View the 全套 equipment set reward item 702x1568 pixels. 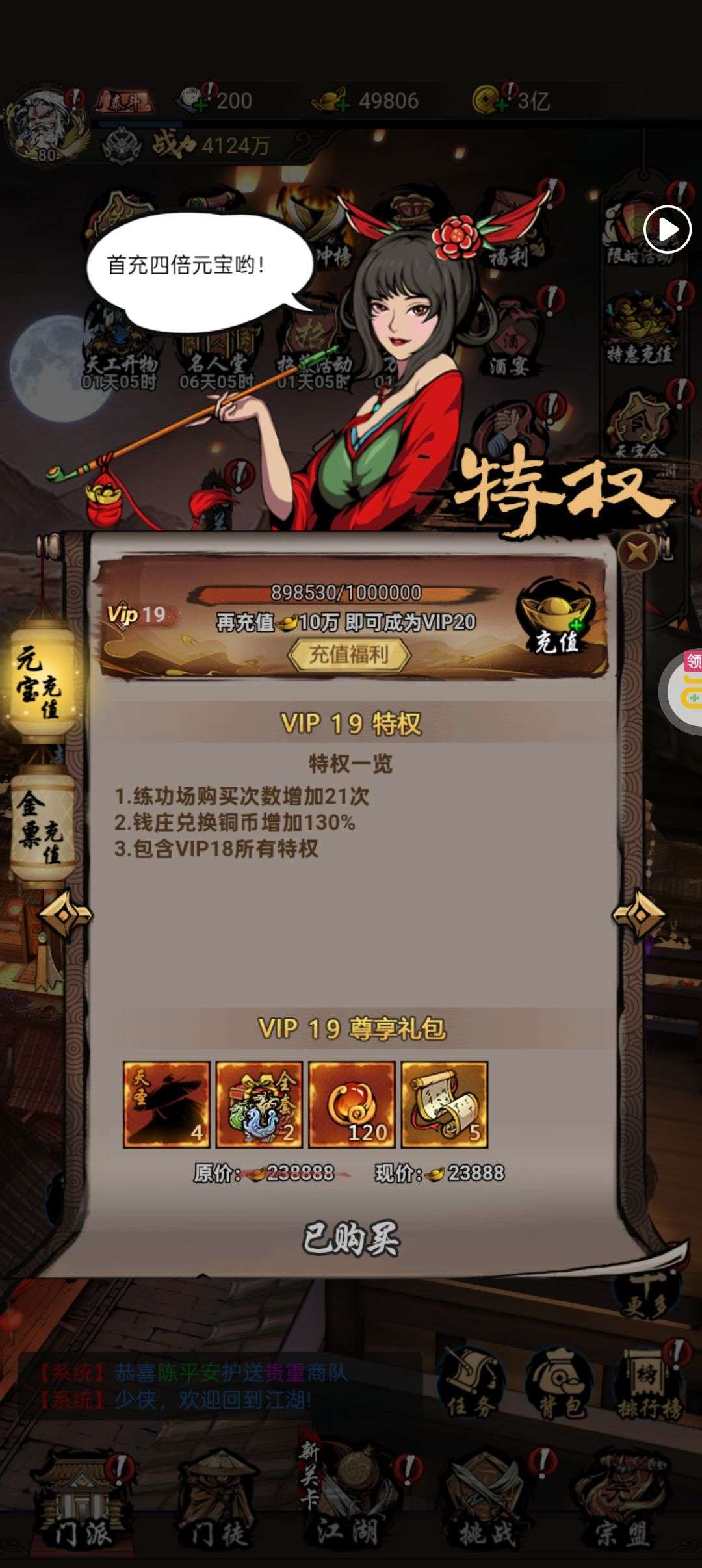pos(259,1104)
